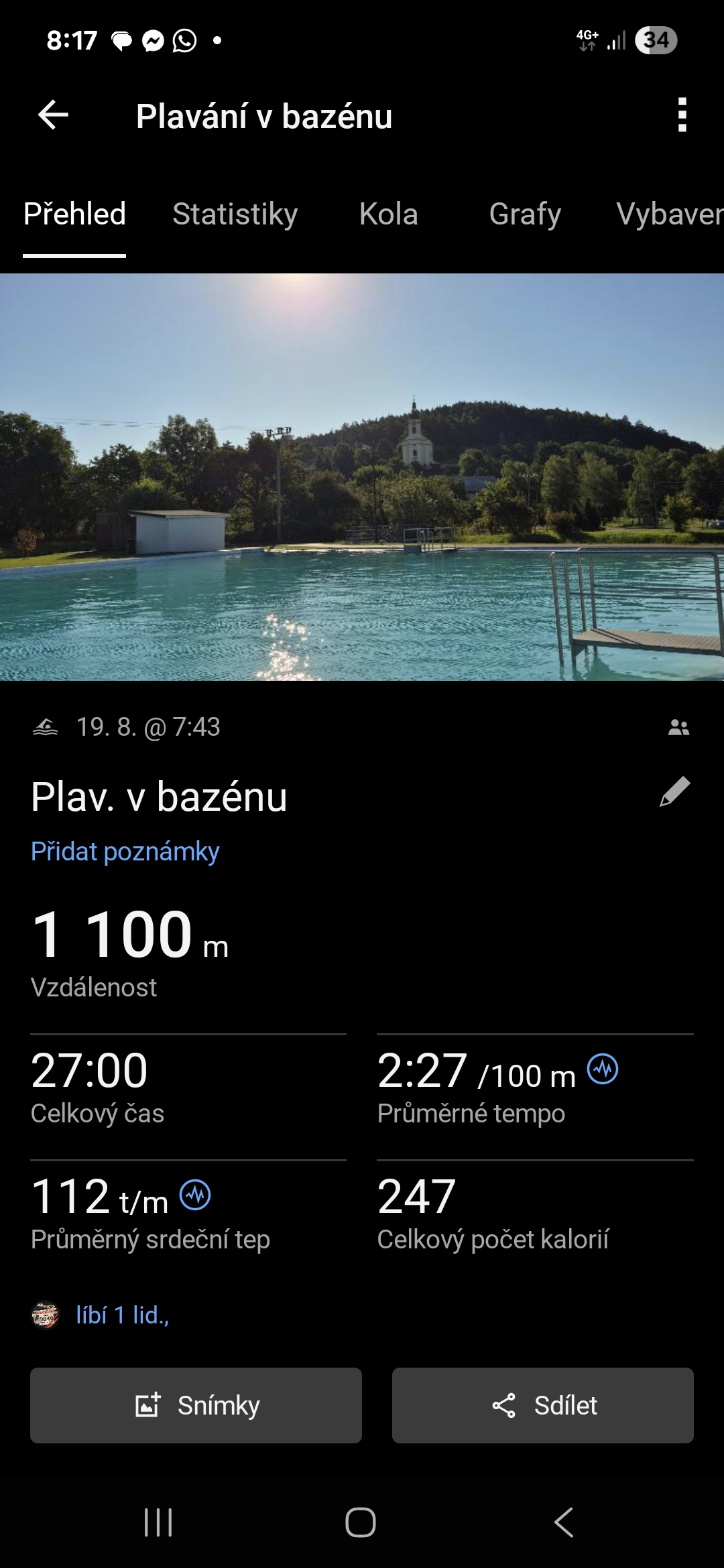Open Snímky to add photos
724x1568 pixels.
click(x=196, y=1405)
